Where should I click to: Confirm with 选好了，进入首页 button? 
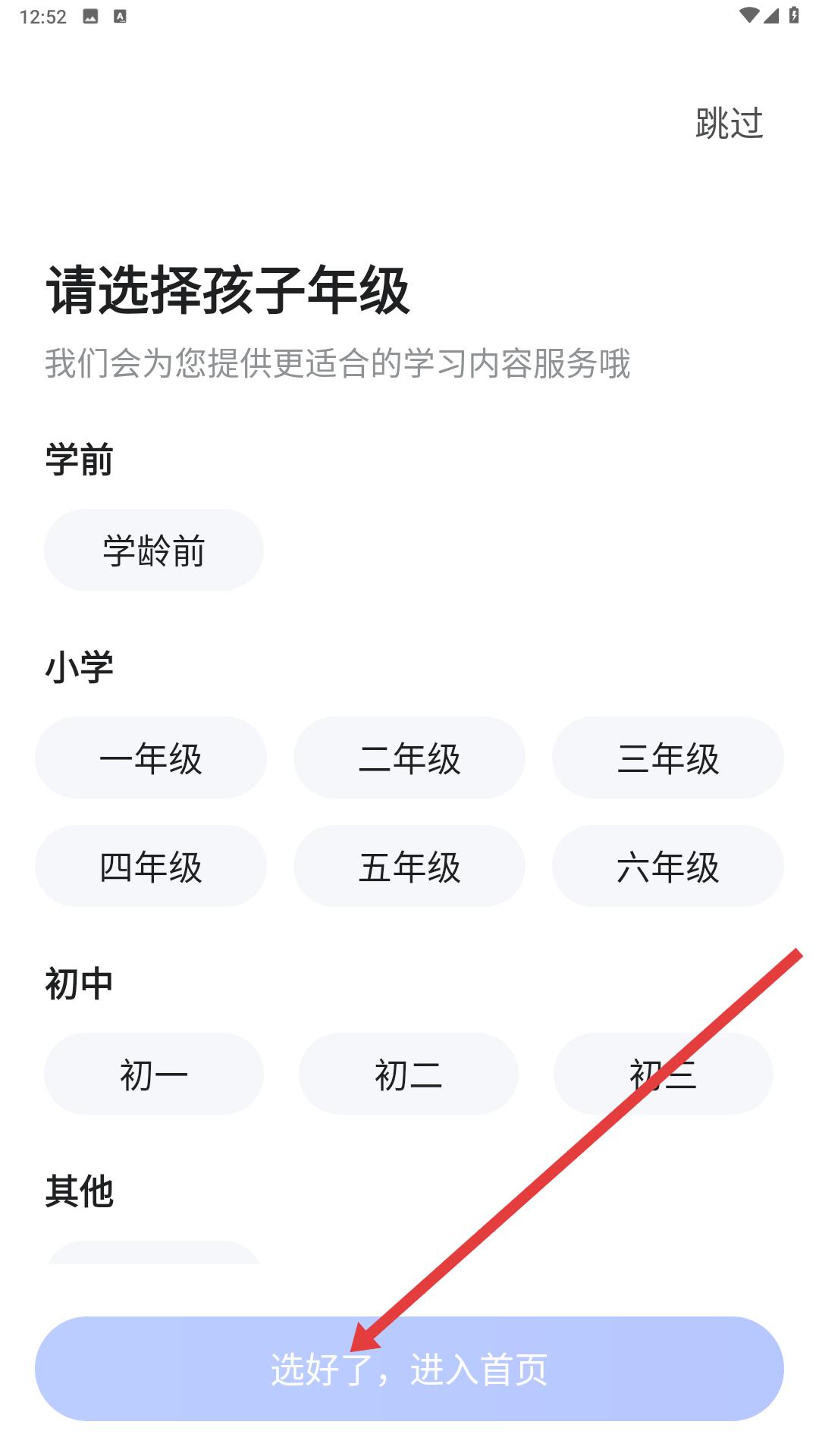point(409,1369)
